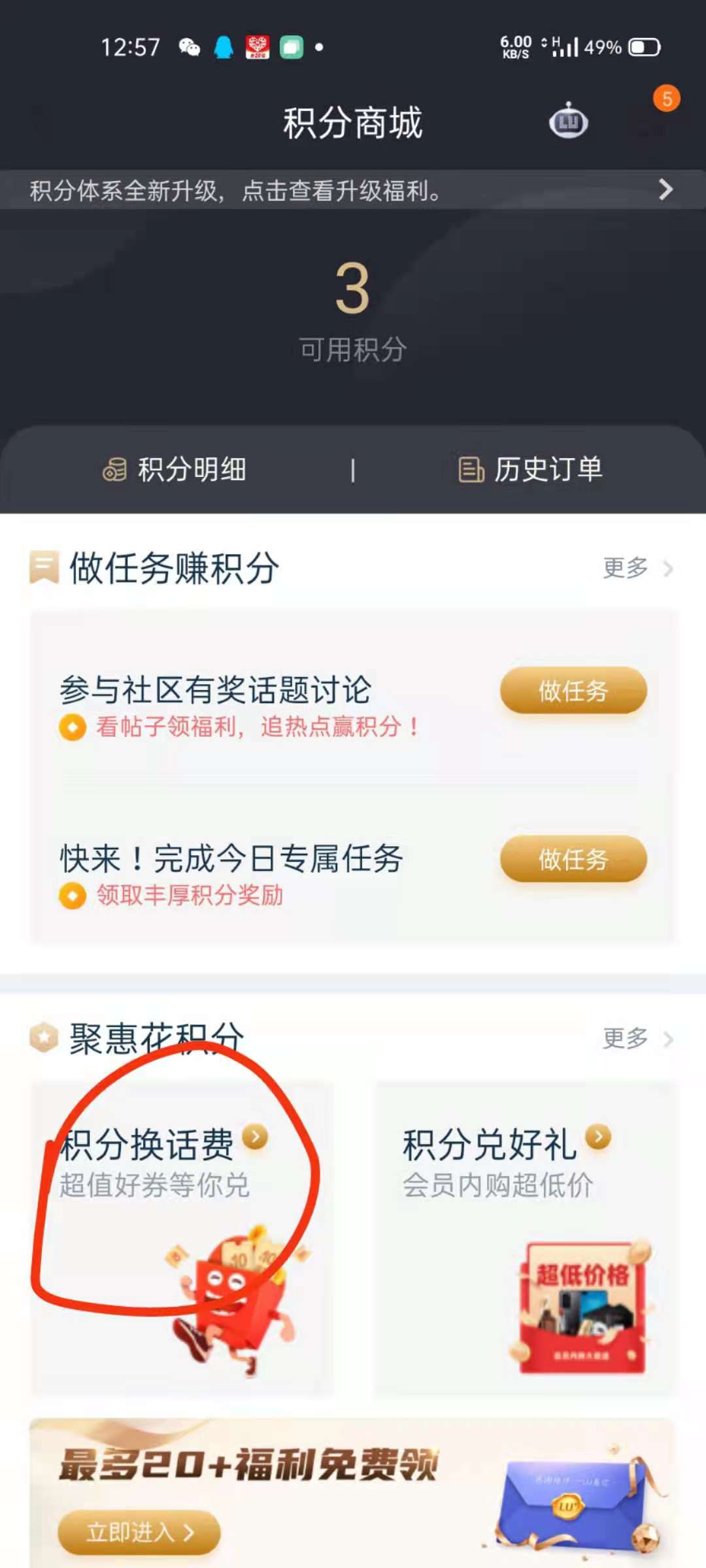Tap 立即进入 on the benefits banner
This screenshot has width=706, height=1568.
[x=139, y=1532]
